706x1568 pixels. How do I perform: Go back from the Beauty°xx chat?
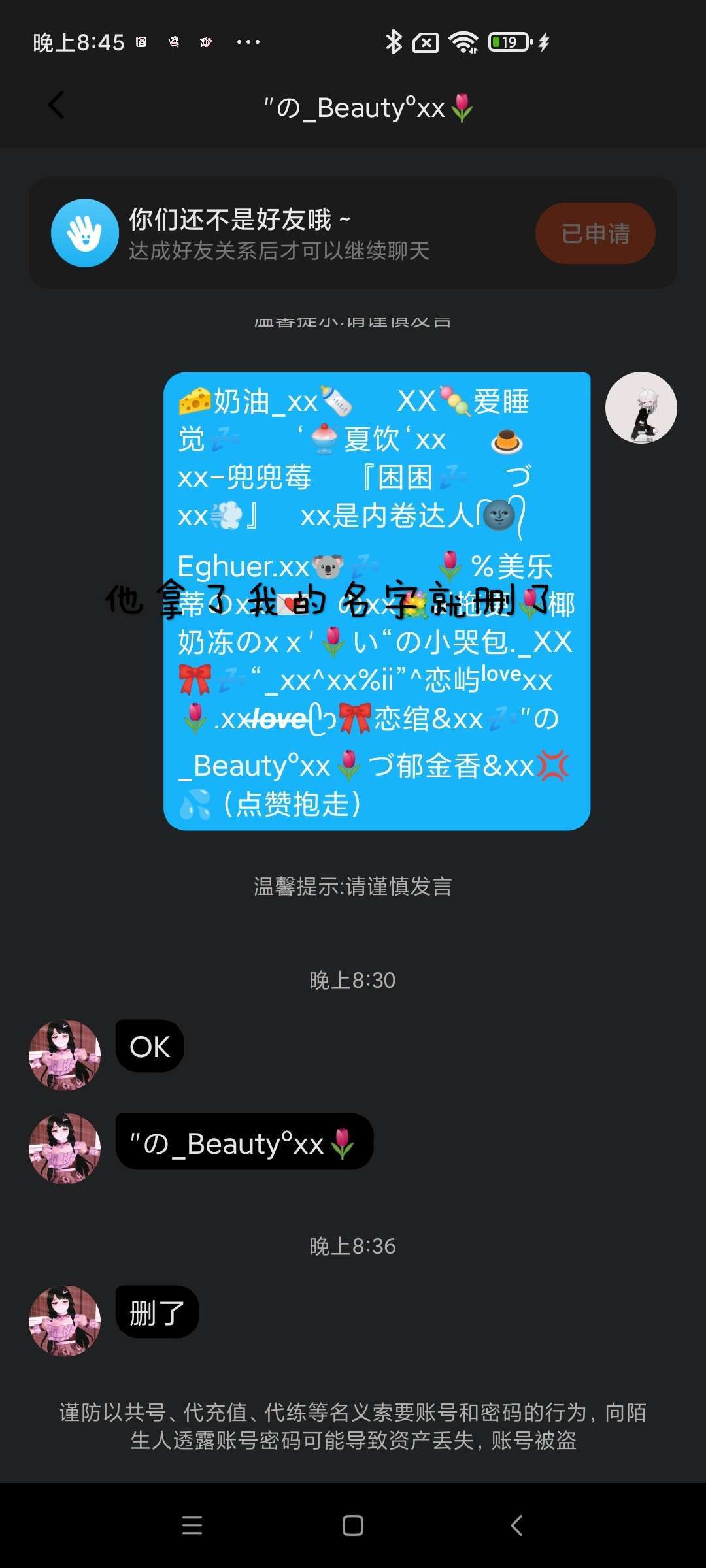tap(56, 105)
